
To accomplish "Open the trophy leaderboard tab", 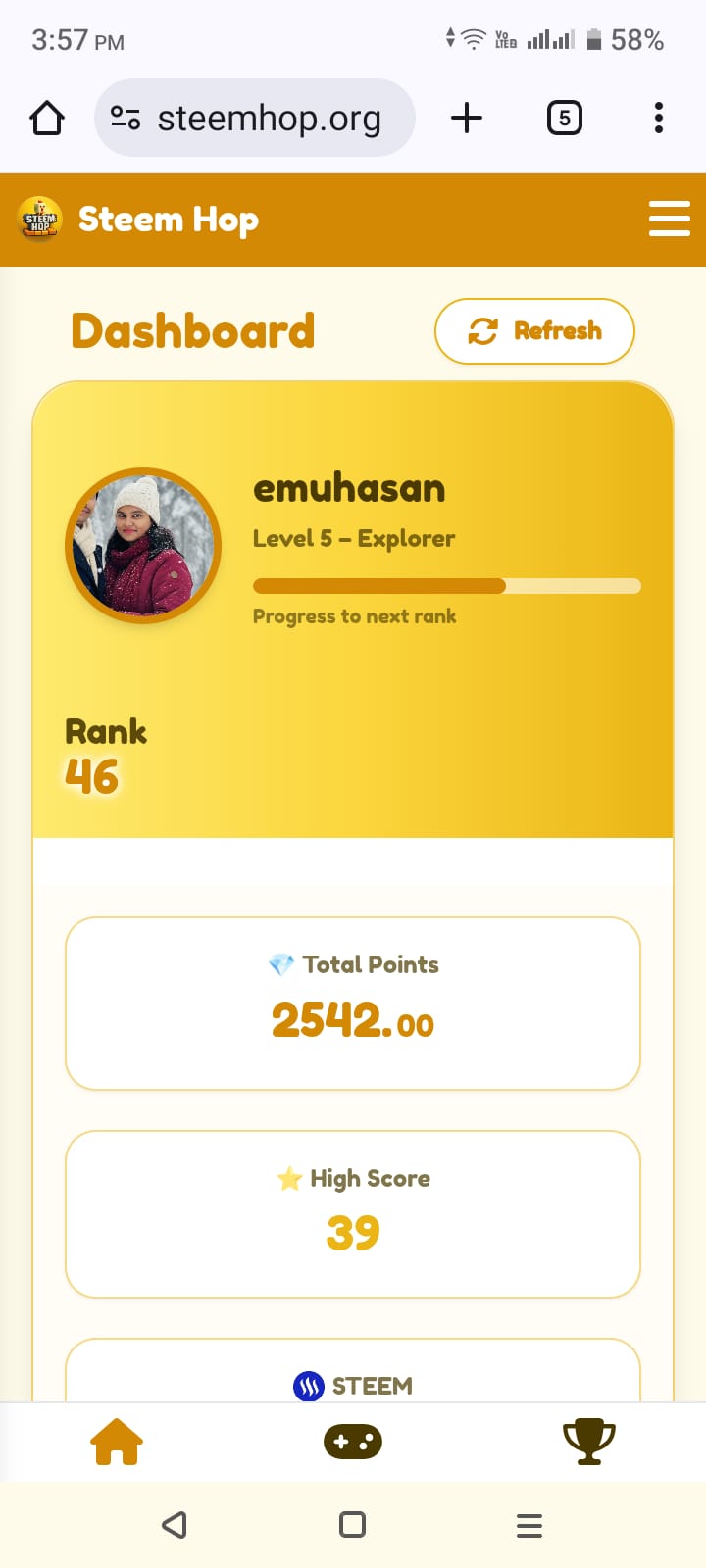I will tap(588, 1442).
